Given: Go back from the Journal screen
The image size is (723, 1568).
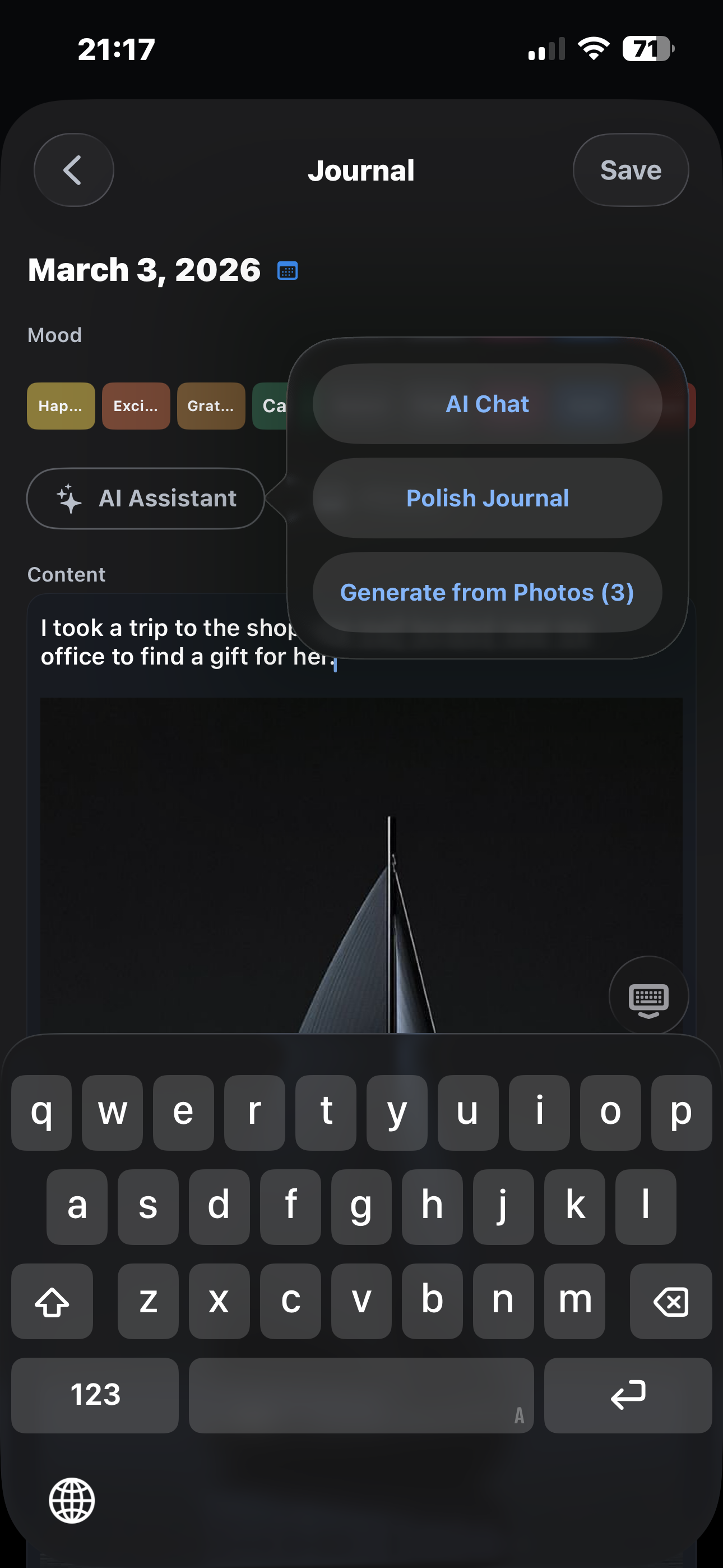Looking at the screenshot, I should [73, 170].
